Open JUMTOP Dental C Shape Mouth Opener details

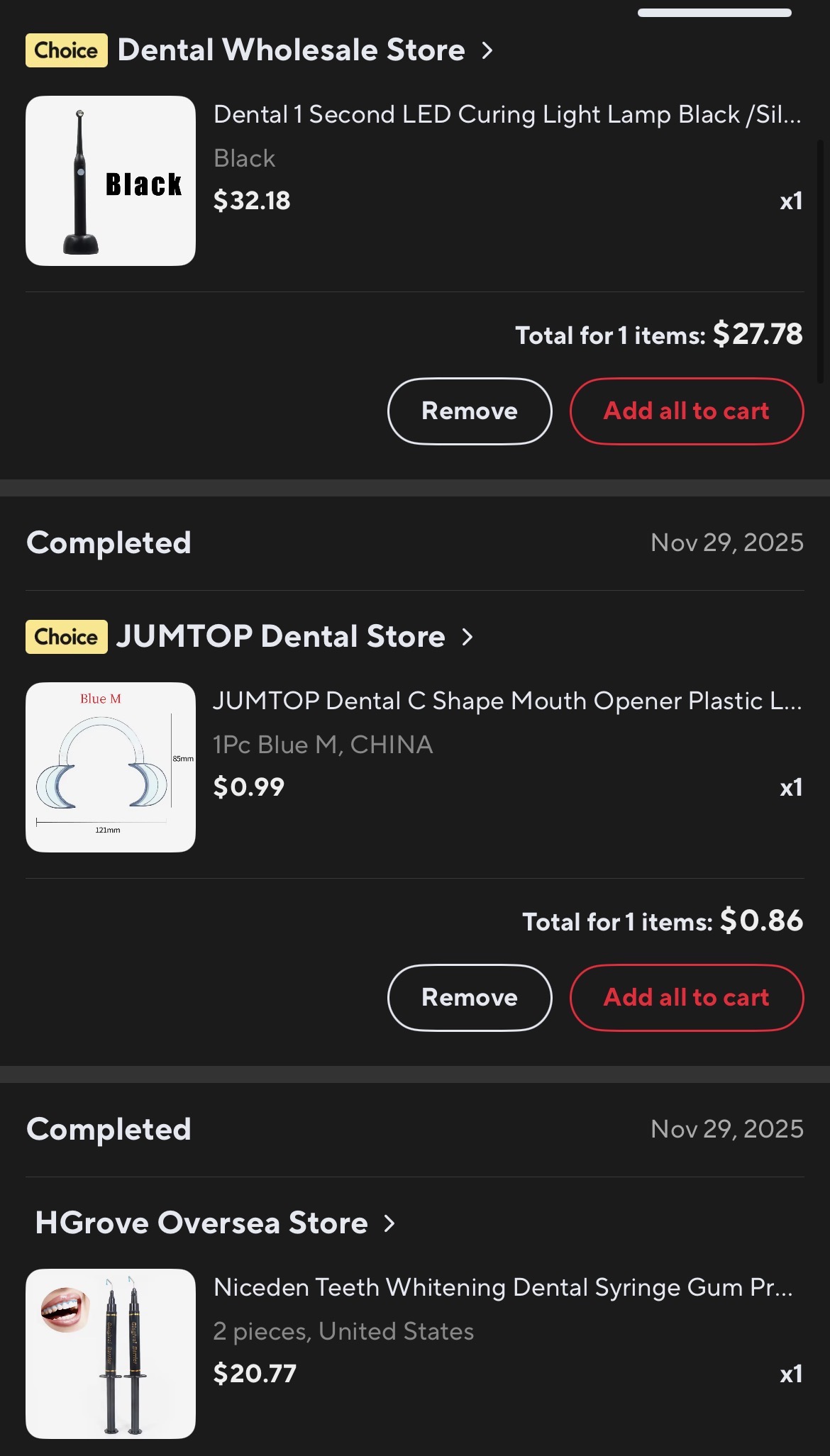[507, 701]
